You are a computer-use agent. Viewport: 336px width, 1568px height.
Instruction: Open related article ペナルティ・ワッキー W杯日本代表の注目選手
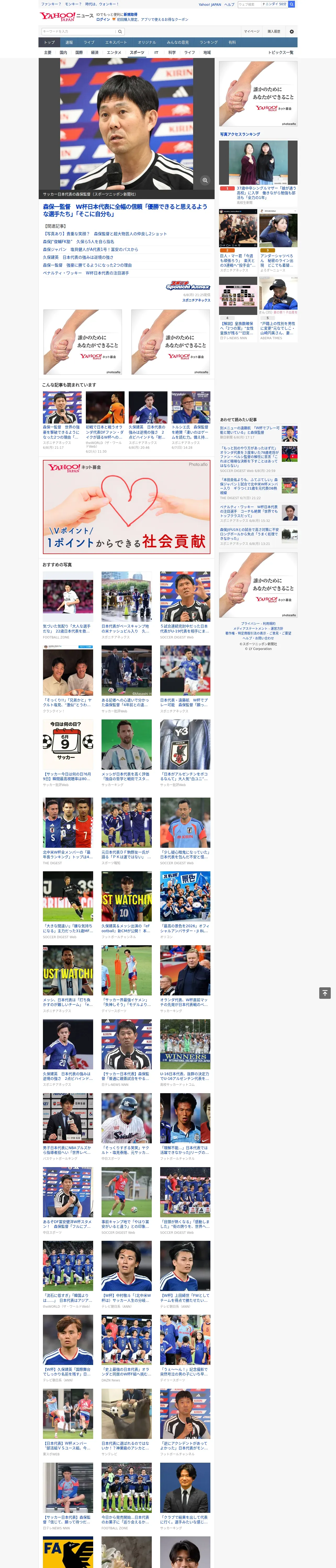(86, 273)
